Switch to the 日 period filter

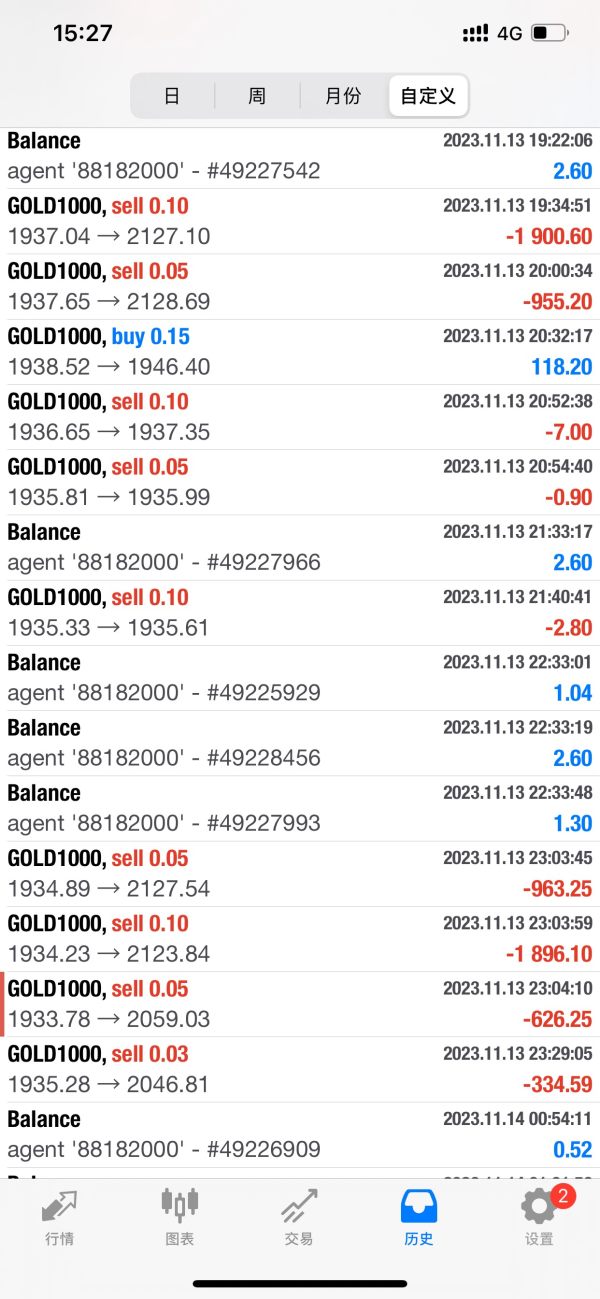[172, 96]
